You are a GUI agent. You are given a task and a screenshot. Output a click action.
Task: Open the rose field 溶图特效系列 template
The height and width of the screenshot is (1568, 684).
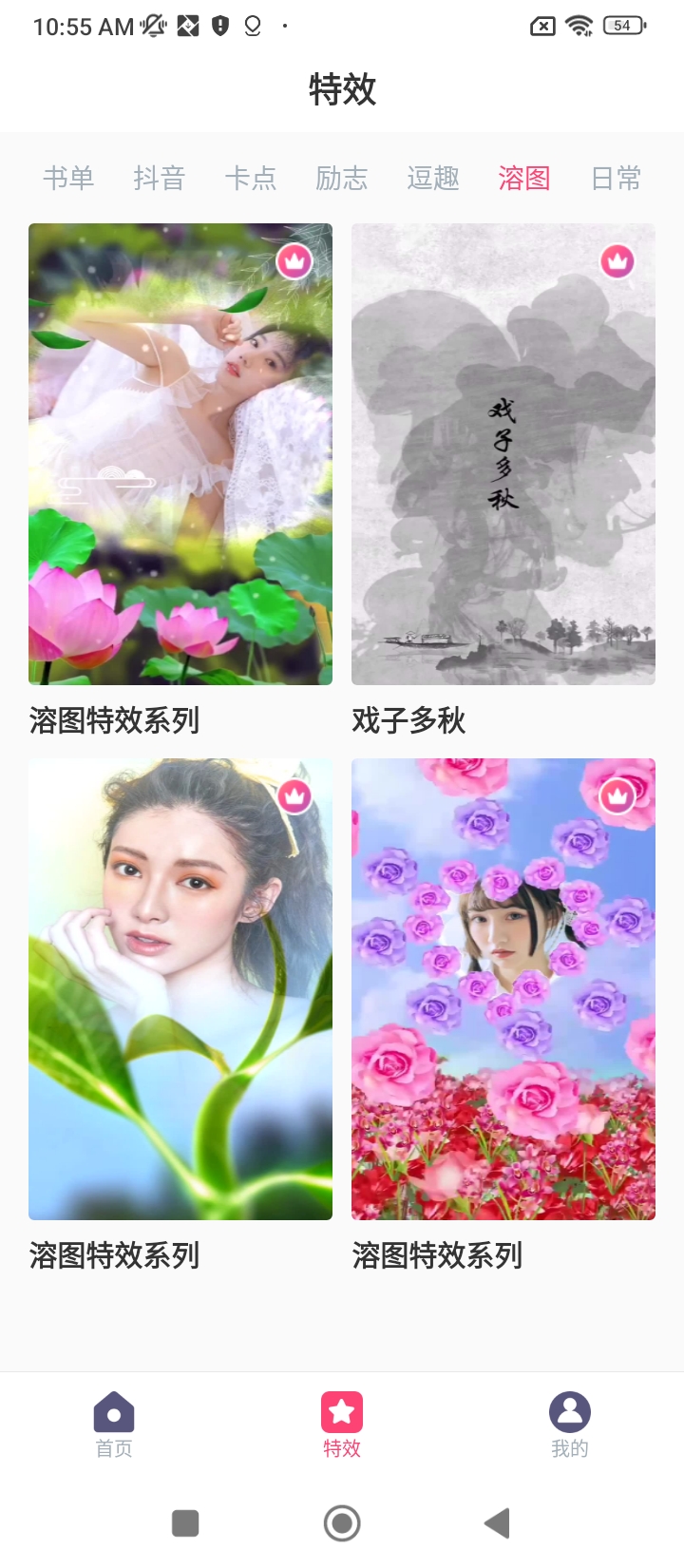[503, 988]
